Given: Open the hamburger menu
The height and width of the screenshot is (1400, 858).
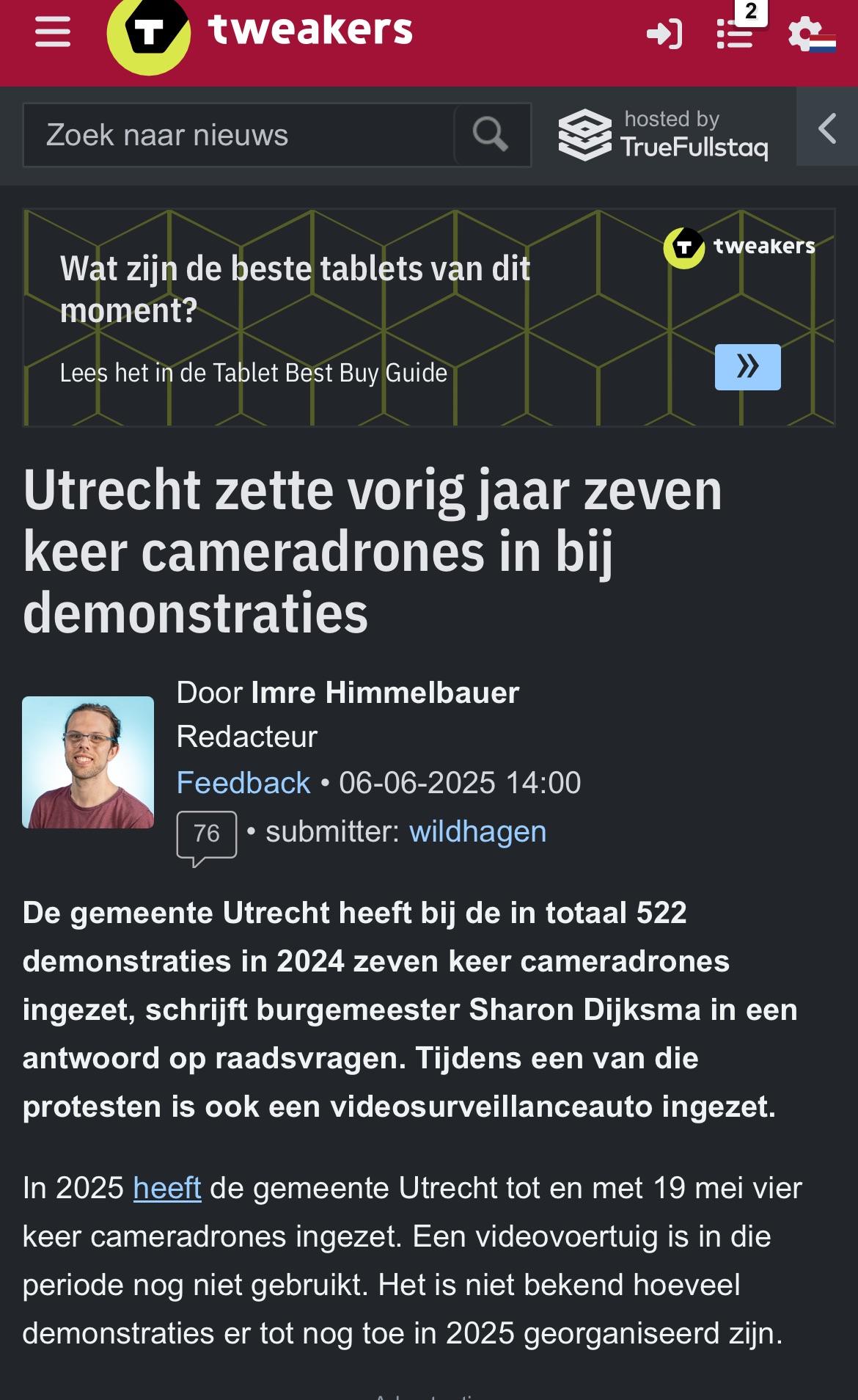Looking at the screenshot, I should [x=53, y=32].
